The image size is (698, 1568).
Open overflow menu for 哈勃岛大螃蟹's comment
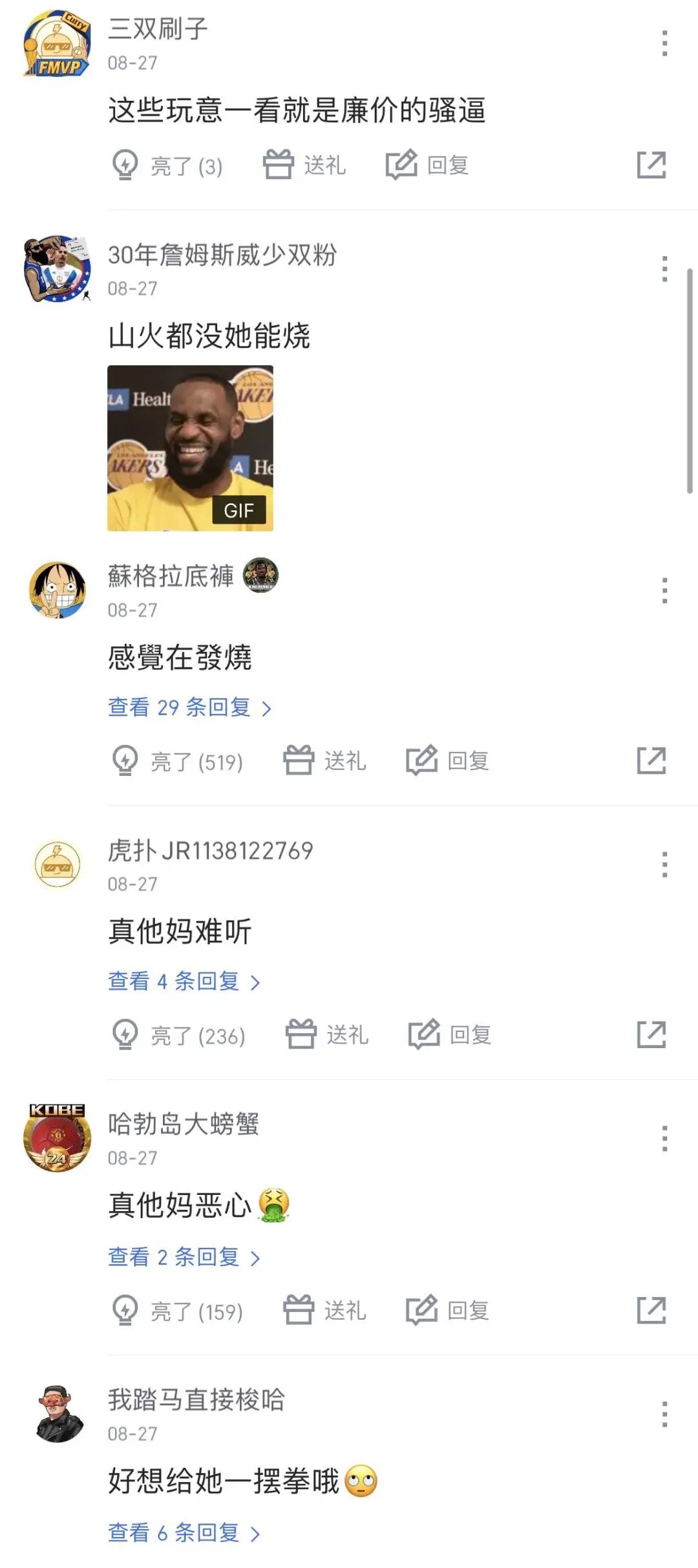[x=664, y=1139]
